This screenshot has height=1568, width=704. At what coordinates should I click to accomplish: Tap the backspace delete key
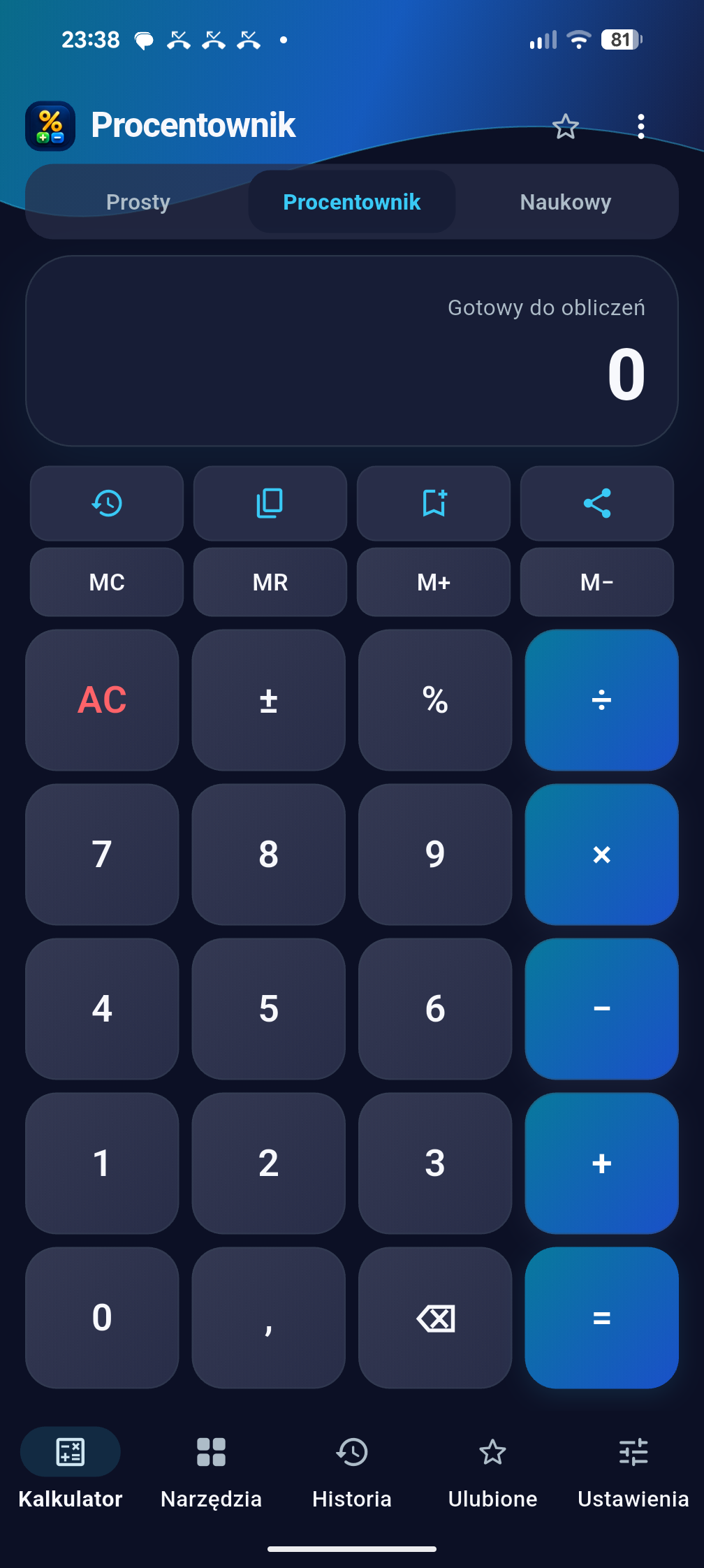click(435, 1318)
